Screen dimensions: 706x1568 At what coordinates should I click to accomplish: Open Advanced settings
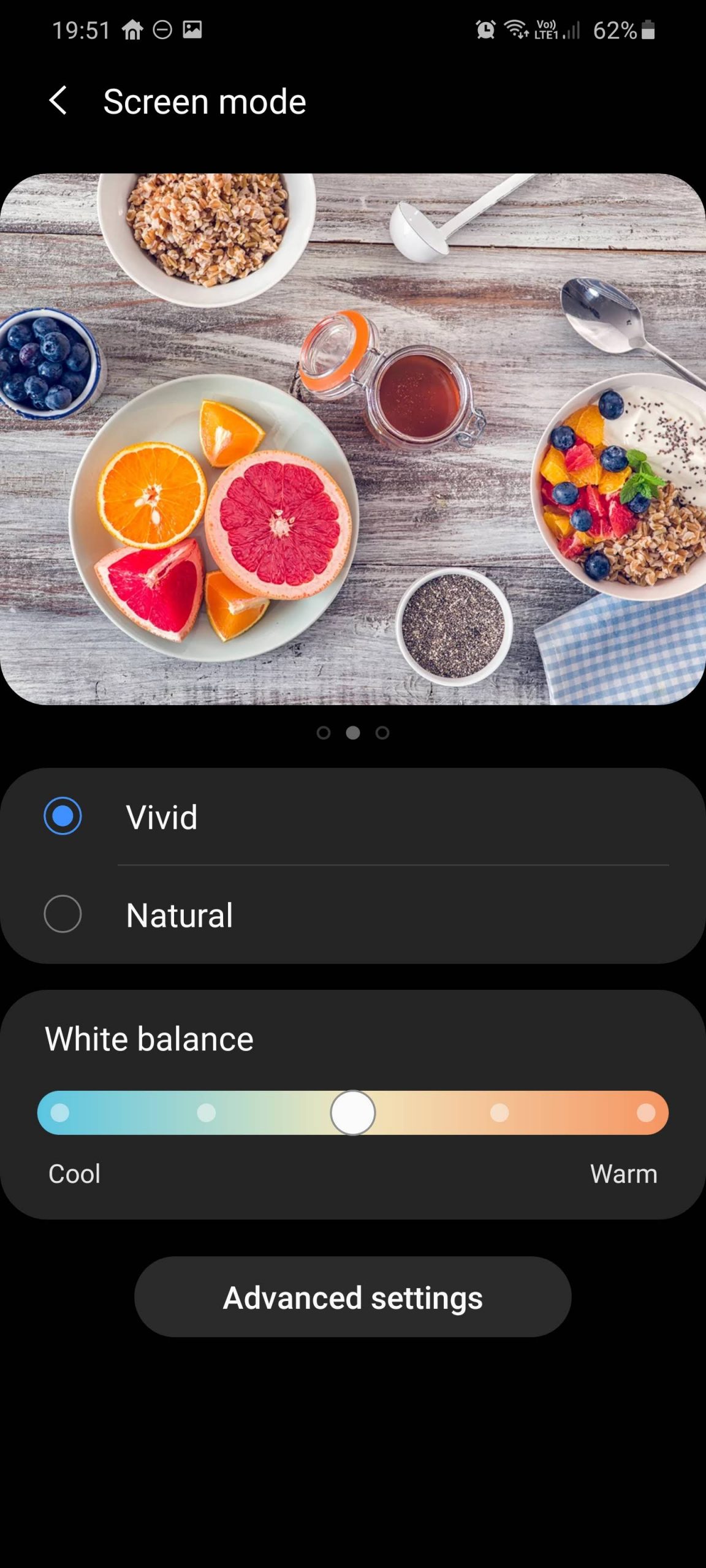[x=353, y=1297]
